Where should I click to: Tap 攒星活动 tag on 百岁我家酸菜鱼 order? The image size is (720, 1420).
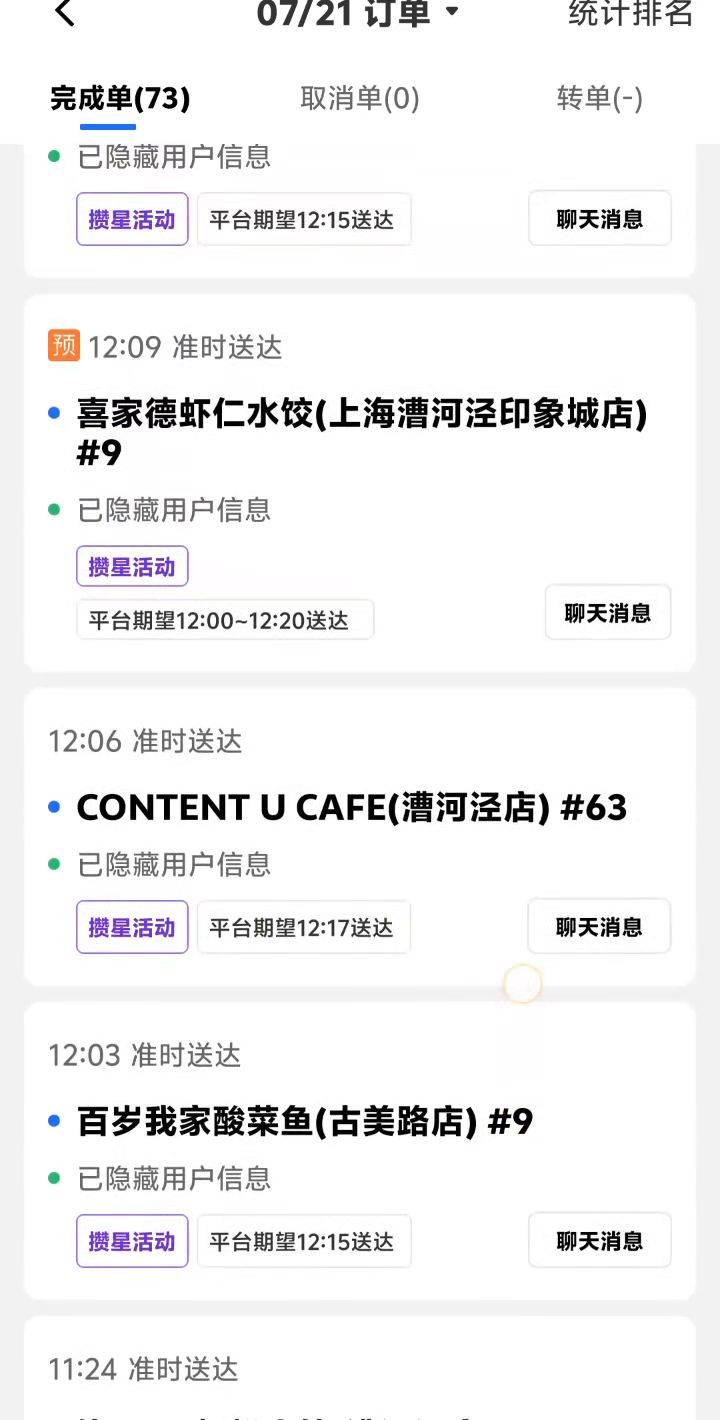pyautogui.click(x=132, y=1240)
